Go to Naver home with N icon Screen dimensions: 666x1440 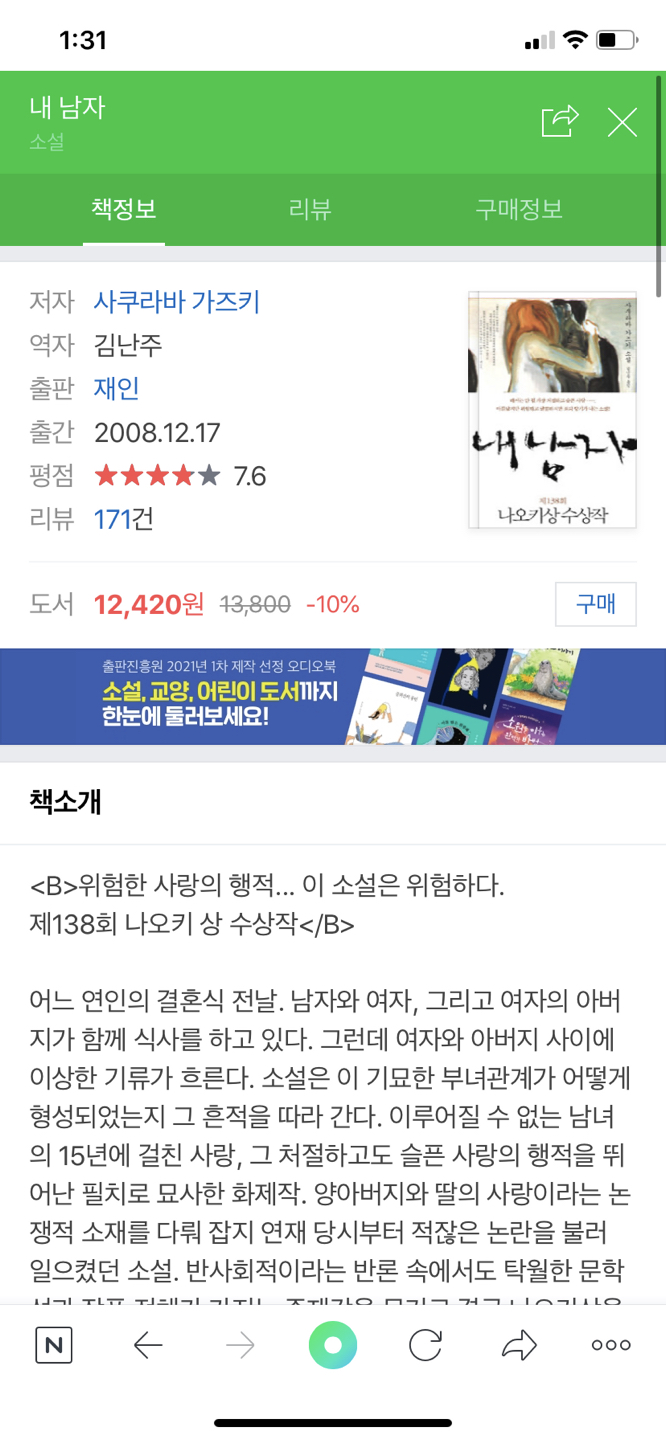[53, 1345]
